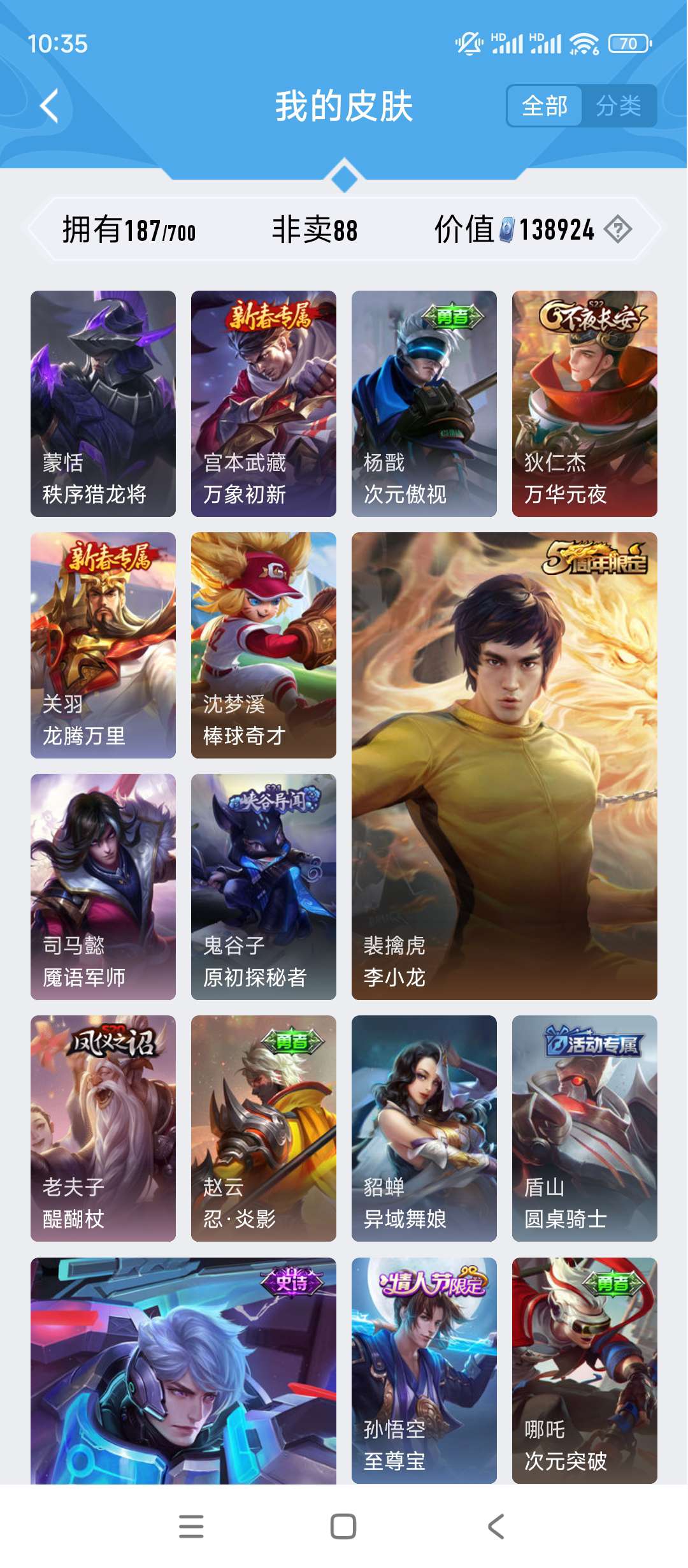The image size is (688, 1568).
Task: Select the 全部 tab
Action: point(545,106)
